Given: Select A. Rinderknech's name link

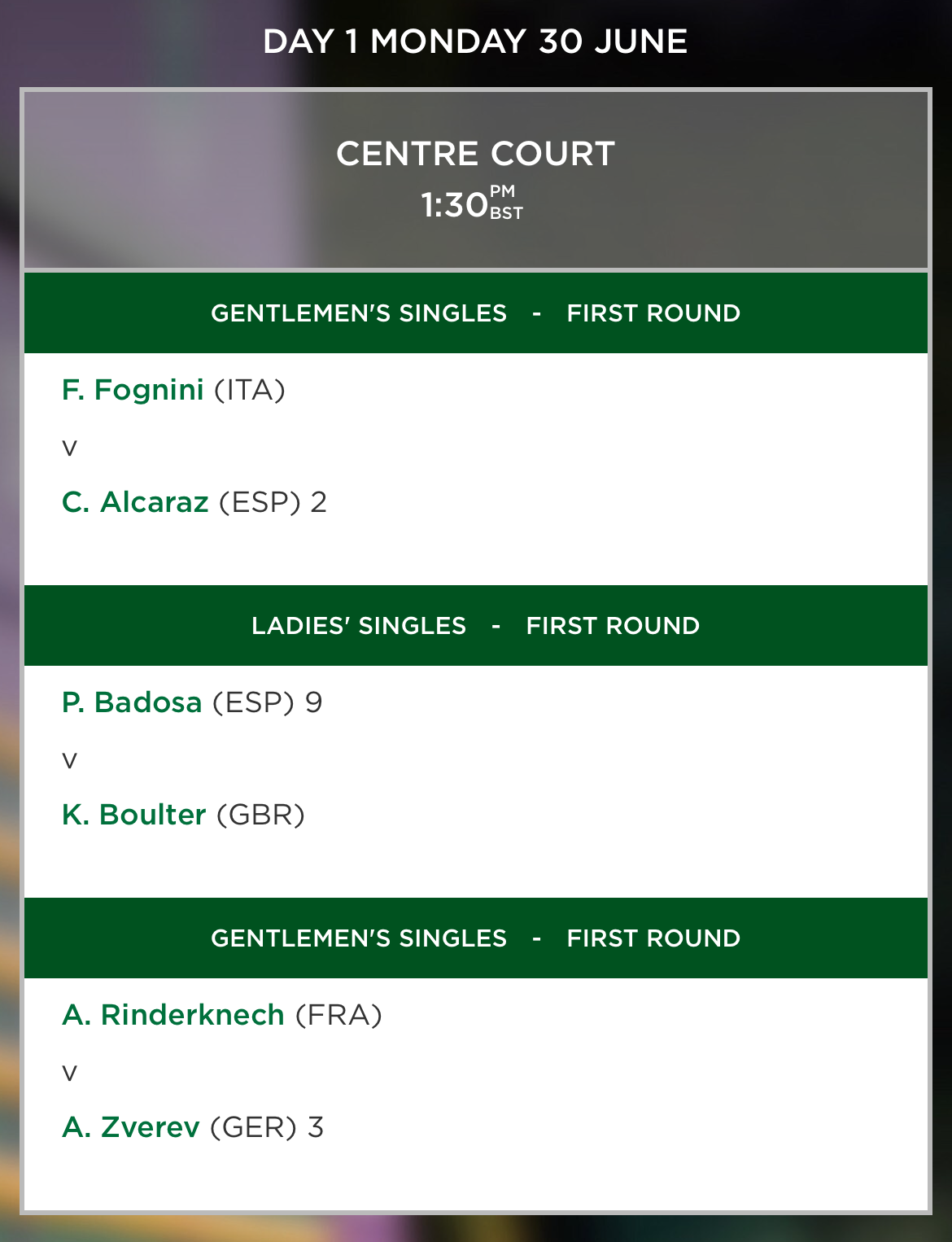Looking at the screenshot, I should 173,1015.
